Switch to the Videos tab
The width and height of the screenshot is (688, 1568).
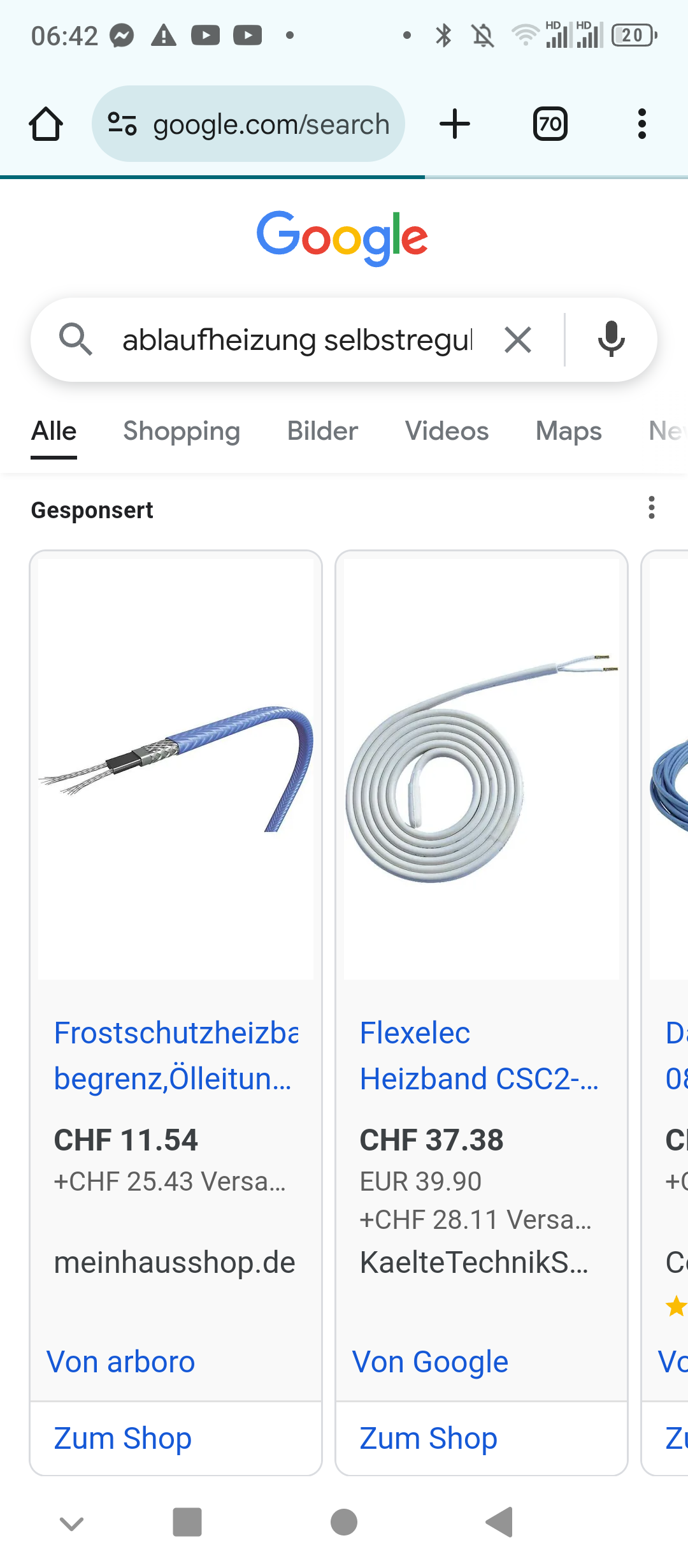447,432
